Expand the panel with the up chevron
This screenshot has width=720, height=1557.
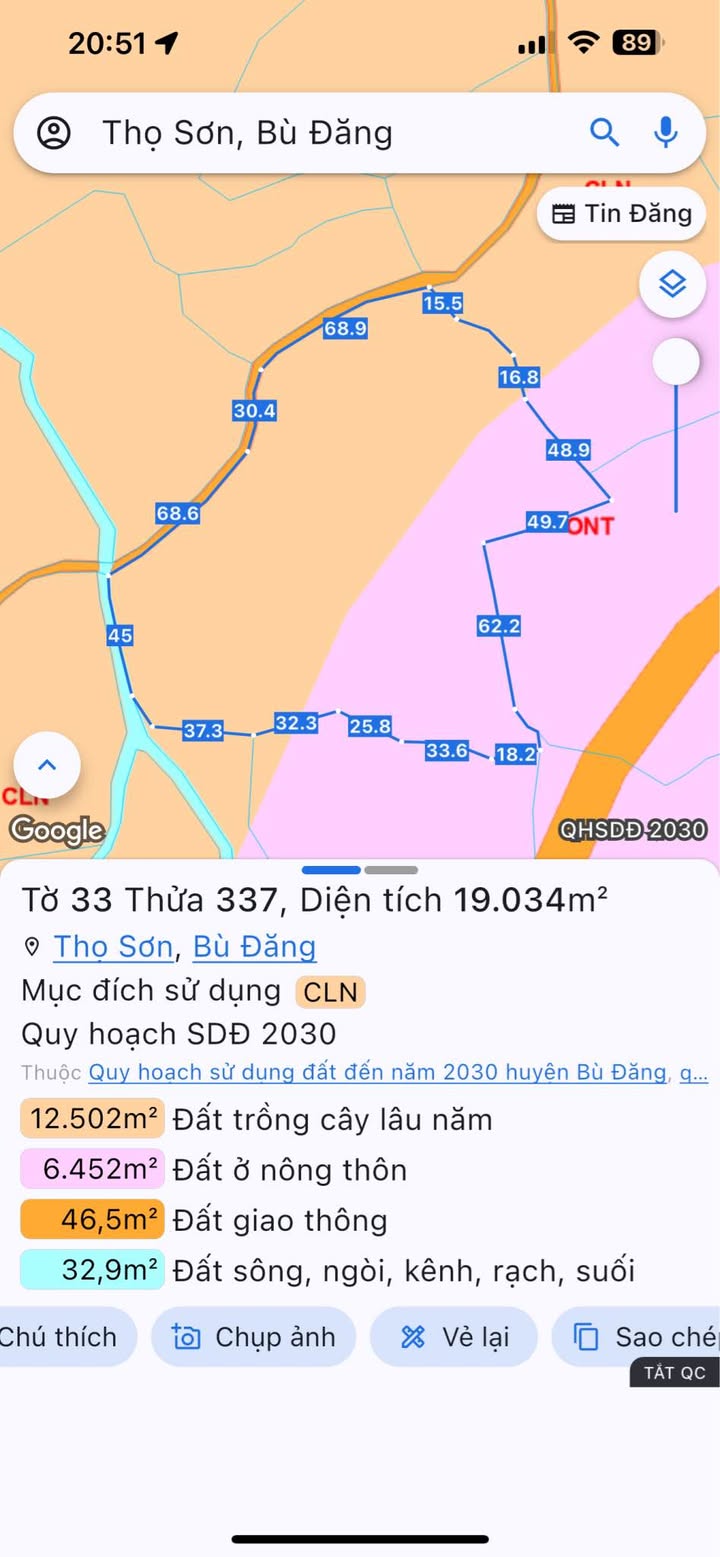pos(47,766)
